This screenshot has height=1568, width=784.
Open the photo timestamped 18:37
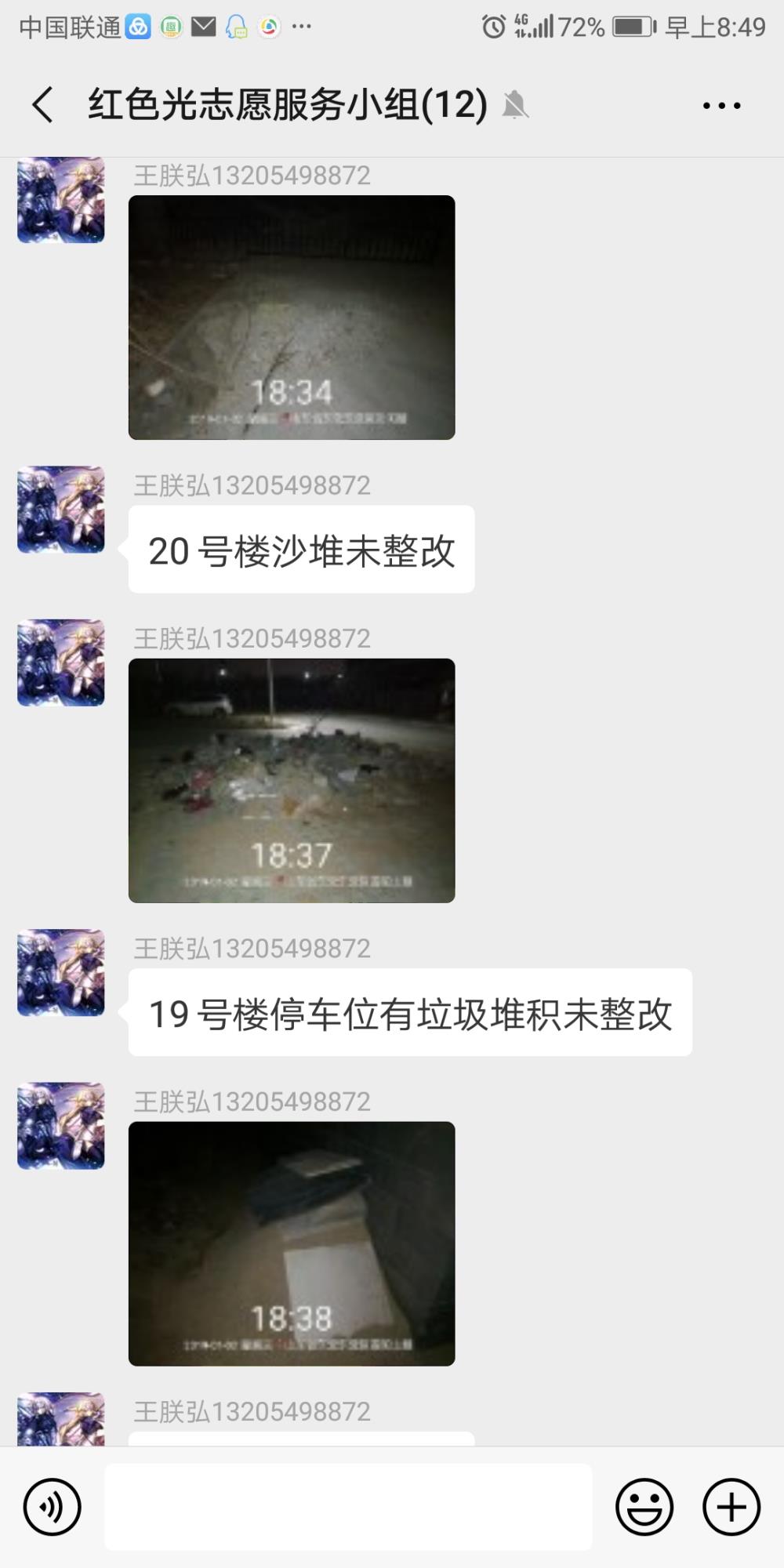point(292,781)
